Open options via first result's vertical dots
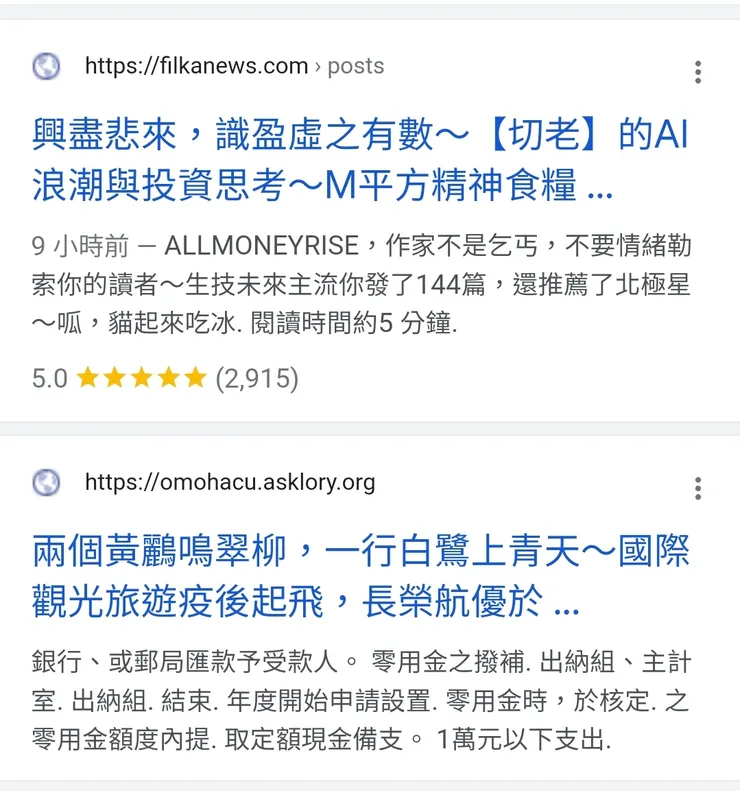This screenshot has width=740, height=791. tap(698, 71)
